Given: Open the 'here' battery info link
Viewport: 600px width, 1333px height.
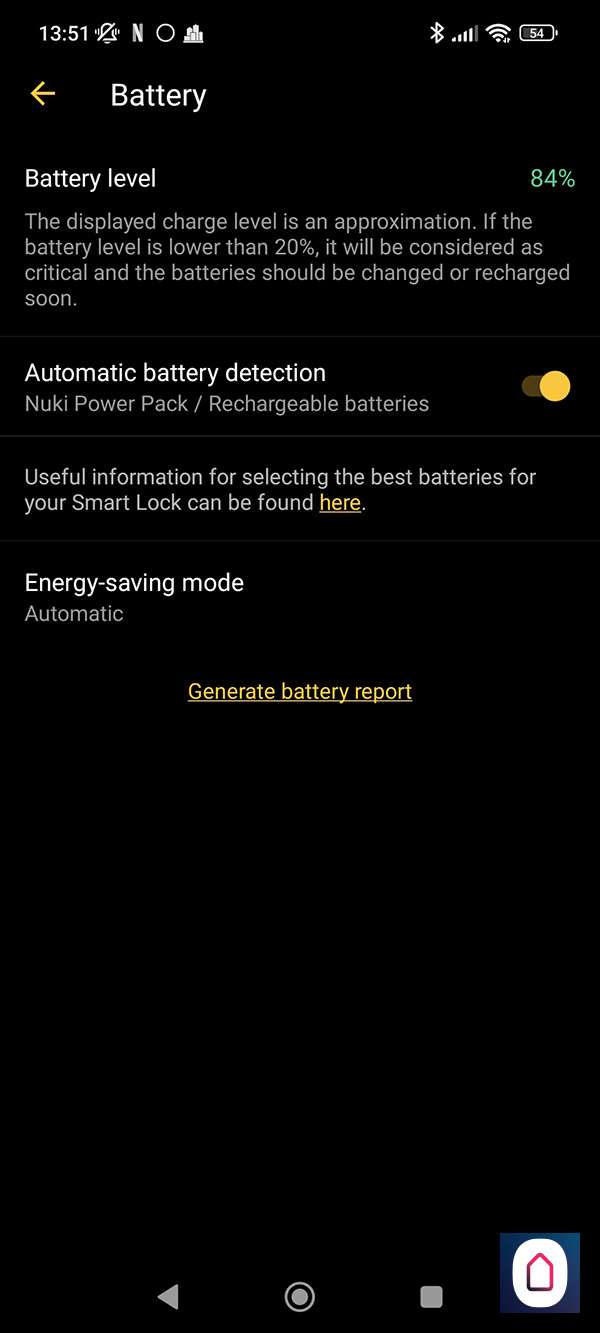Looking at the screenshot, I should tap(340, 503).
